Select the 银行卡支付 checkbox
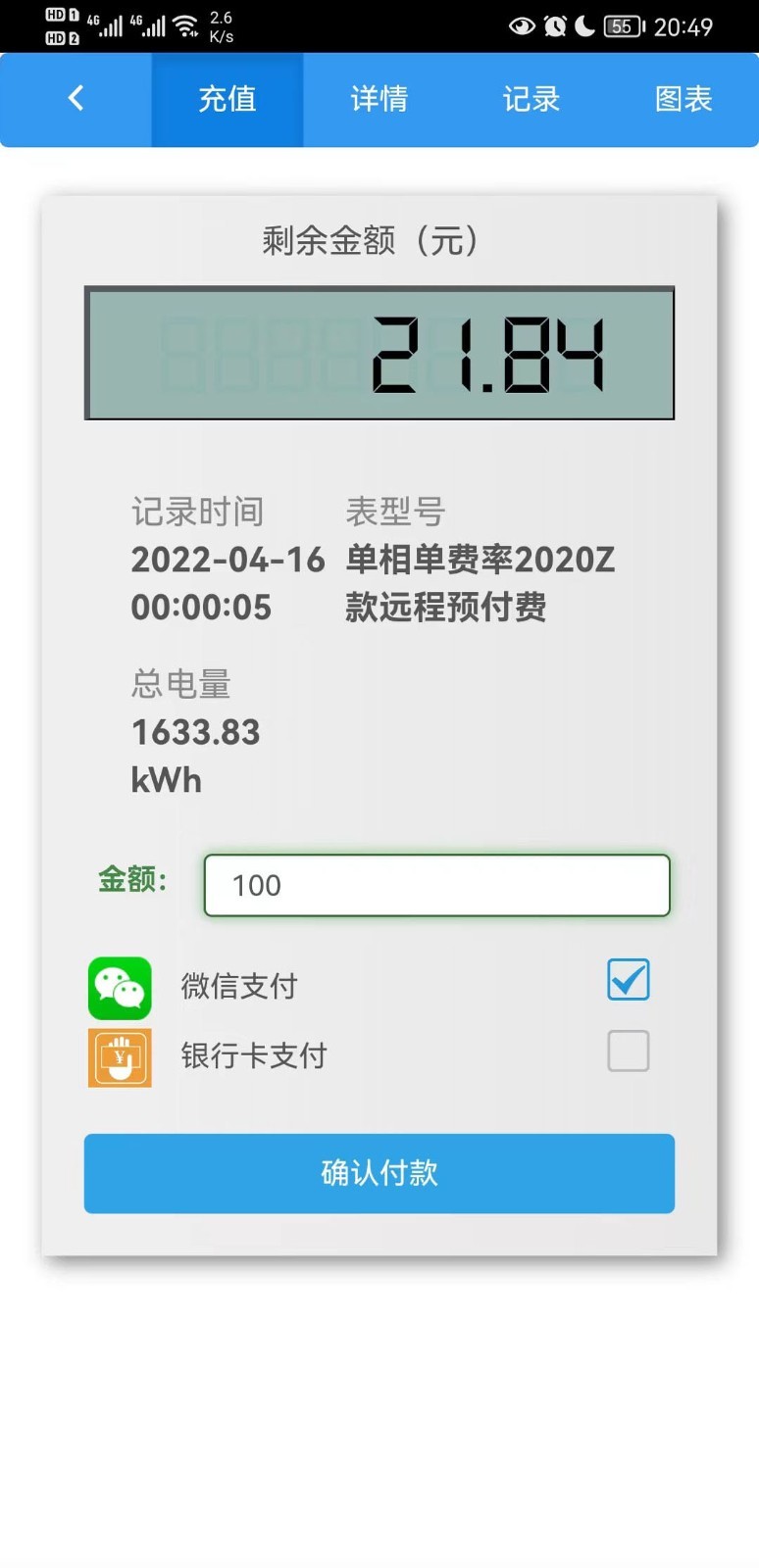This screenshot has height=1568, width=759. coord(628,1051)
